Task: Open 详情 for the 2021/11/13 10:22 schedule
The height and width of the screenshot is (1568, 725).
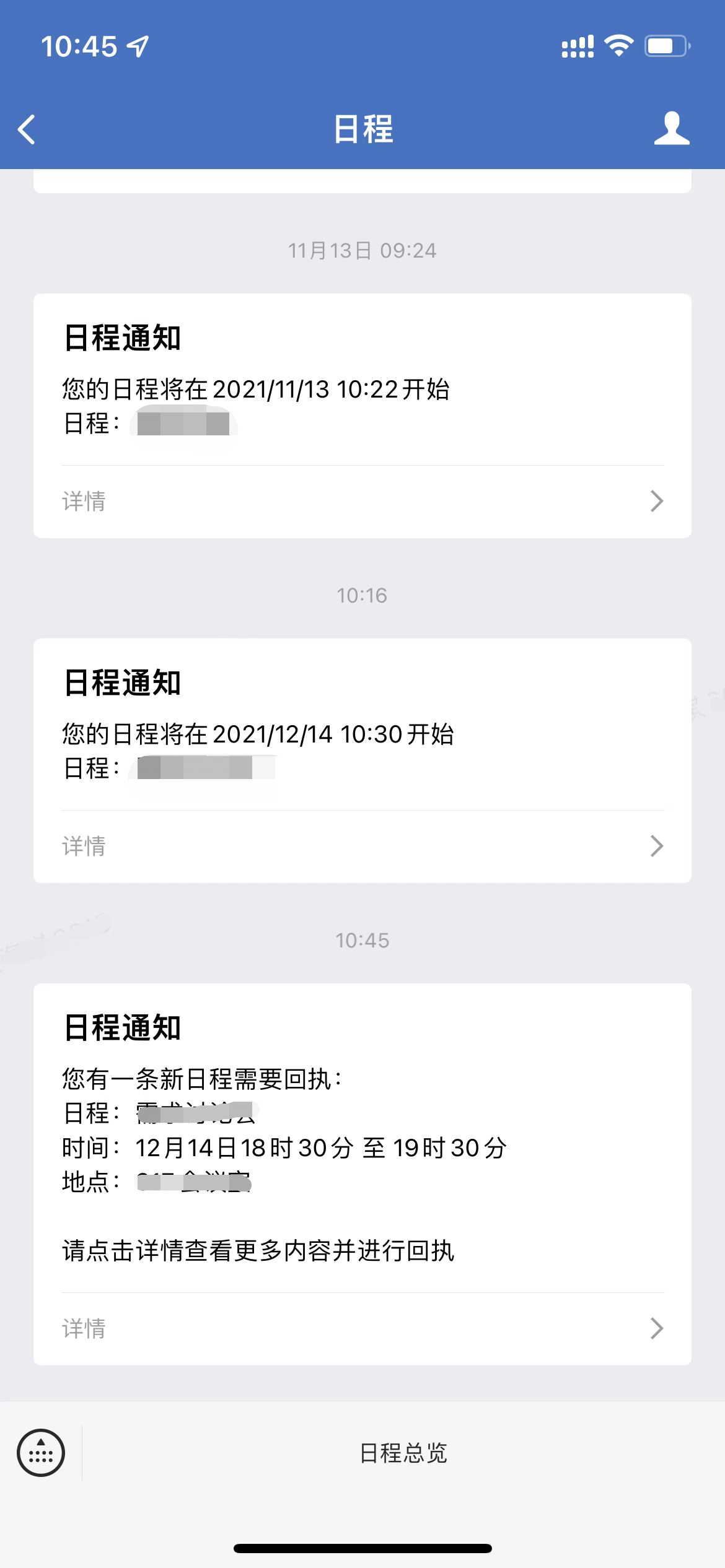Action: [362, 501]
